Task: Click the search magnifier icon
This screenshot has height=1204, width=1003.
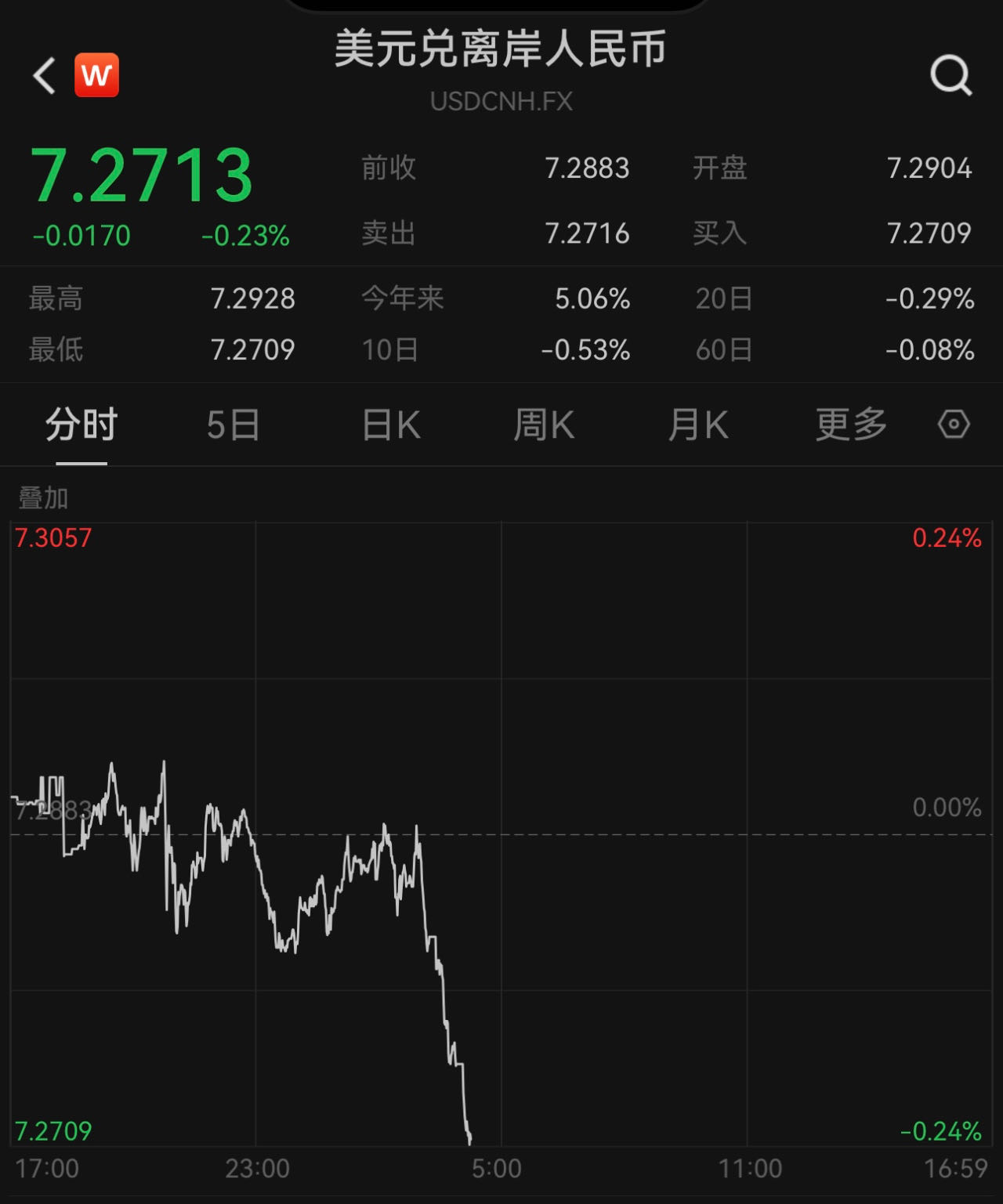Action: (x=950, y=74)
